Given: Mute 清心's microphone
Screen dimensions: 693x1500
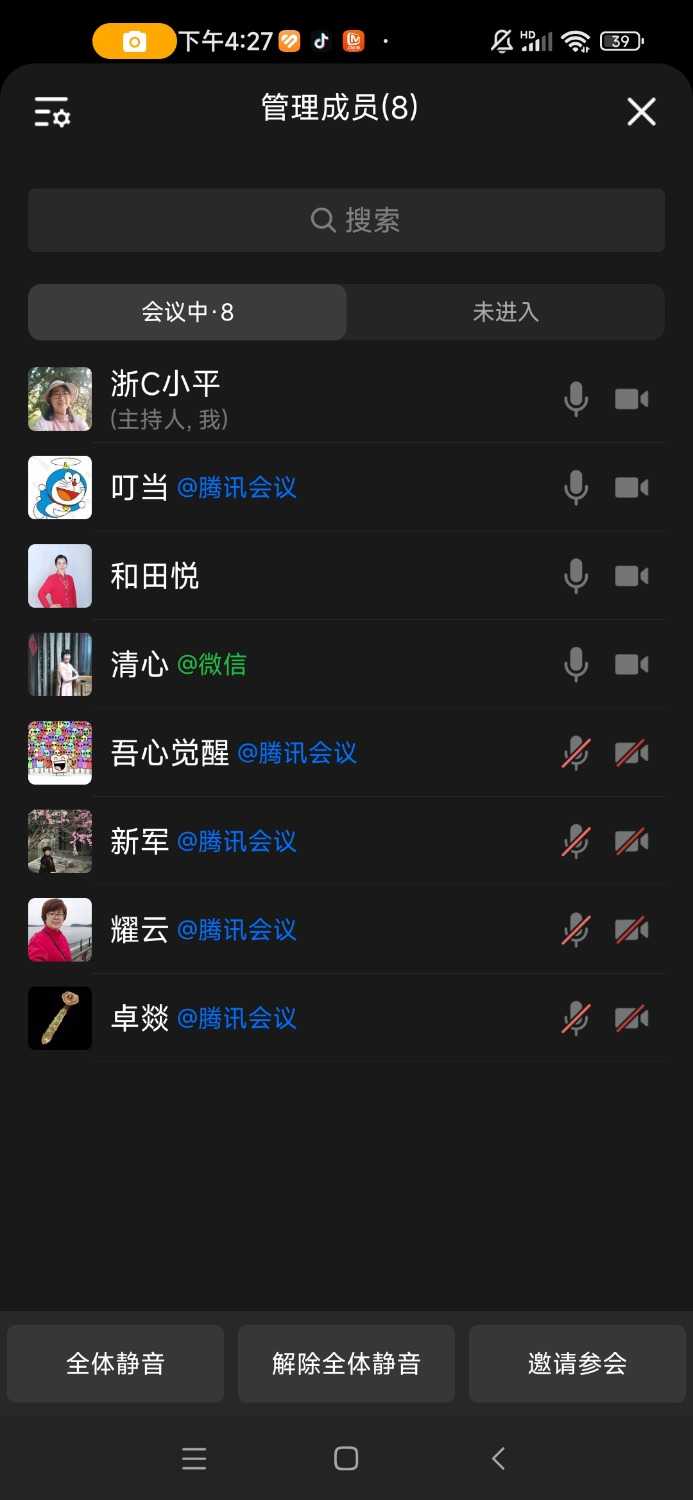Looking at the screenshot, I should pyautogui.click(x=576, y=665).
